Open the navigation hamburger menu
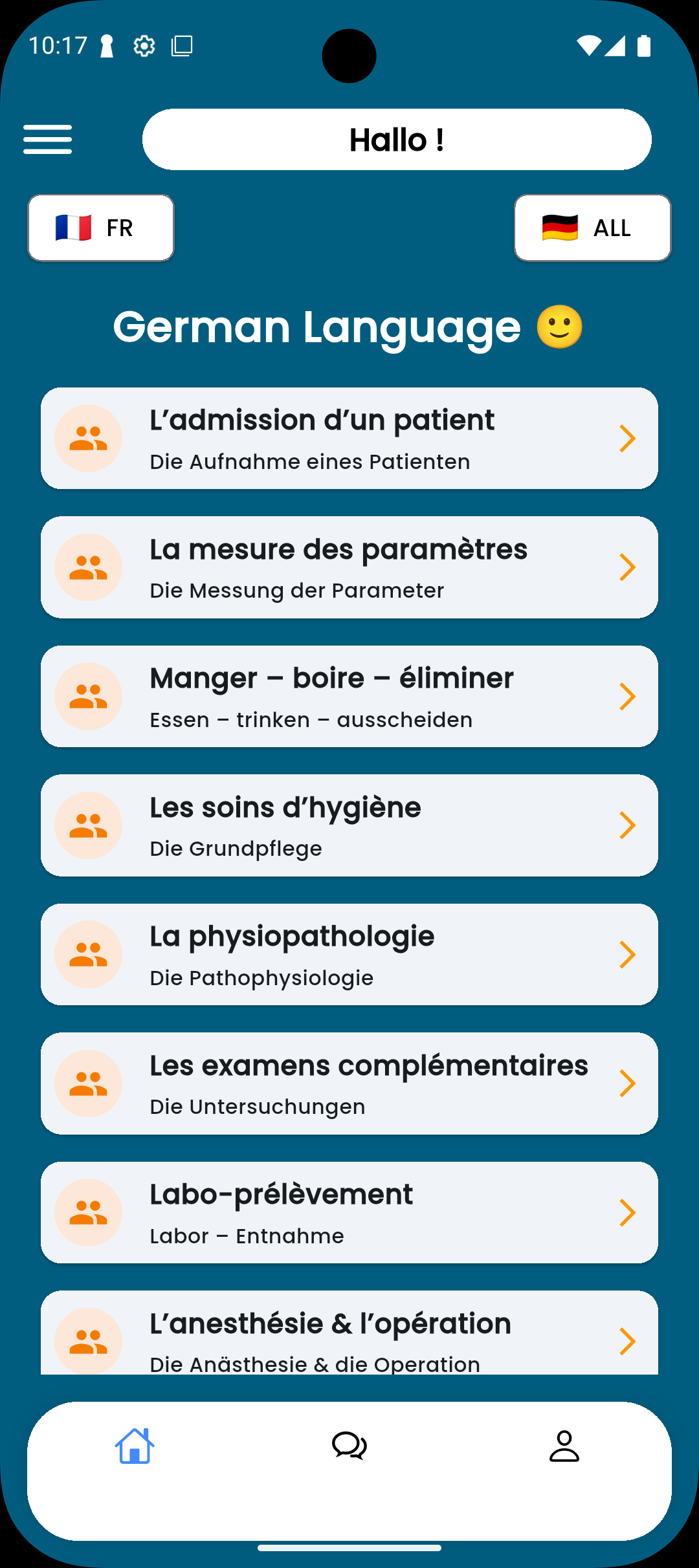Screen dimensions: 699x1568 pos(47,139)
